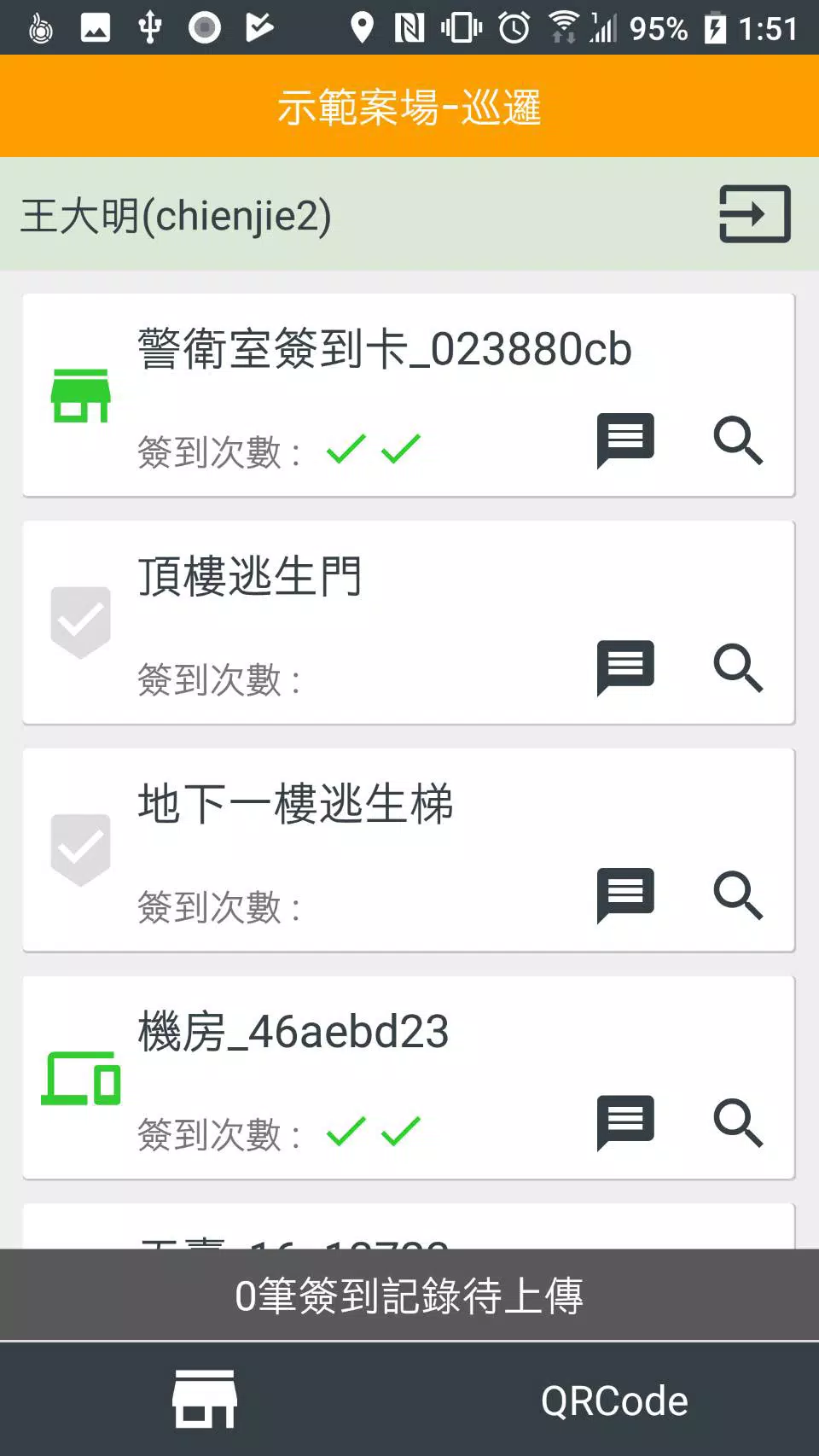Tap the magnifier icon on 頂樓逃生門 card
The height and width of the screenshot is (1456, 819).
point(738,668)
